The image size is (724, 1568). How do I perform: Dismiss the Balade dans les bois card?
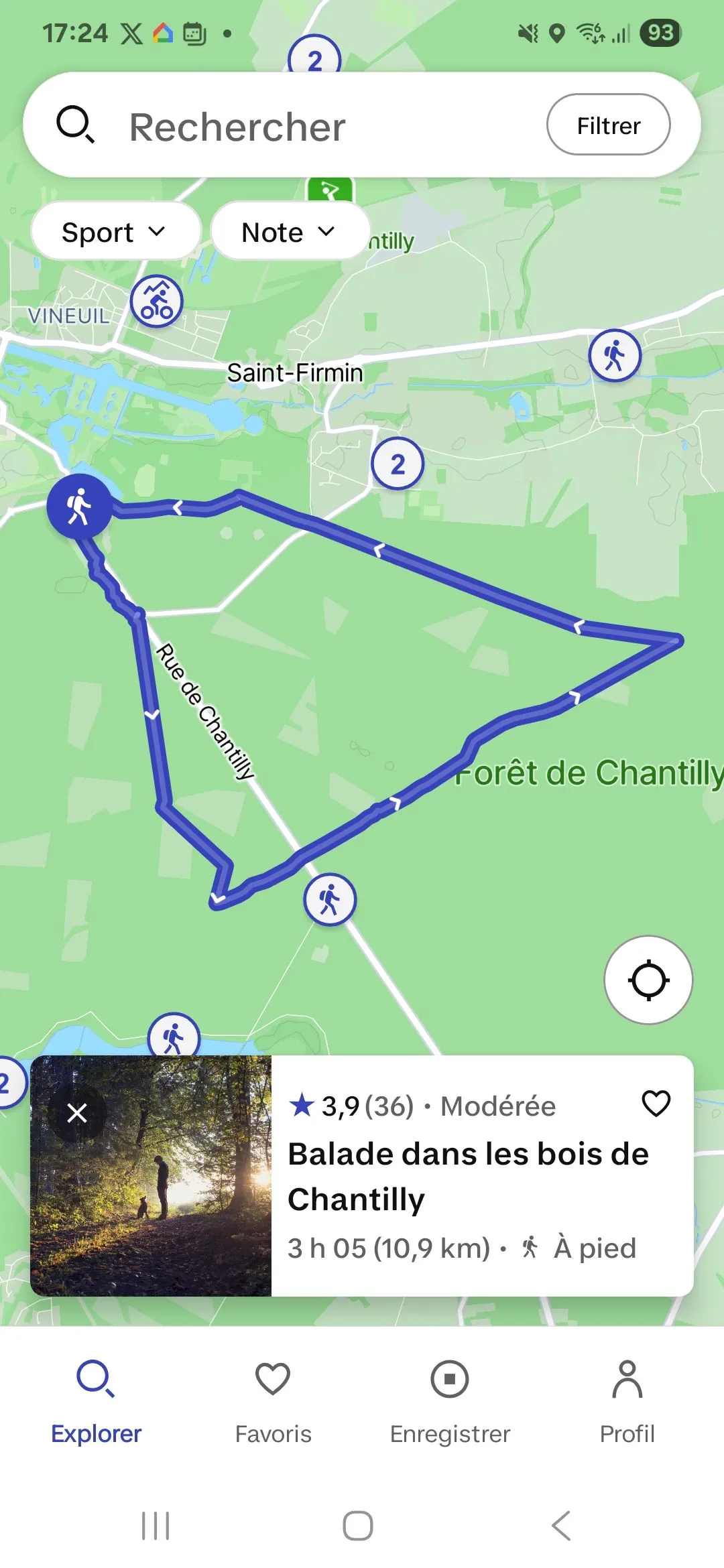point(77,1113)
